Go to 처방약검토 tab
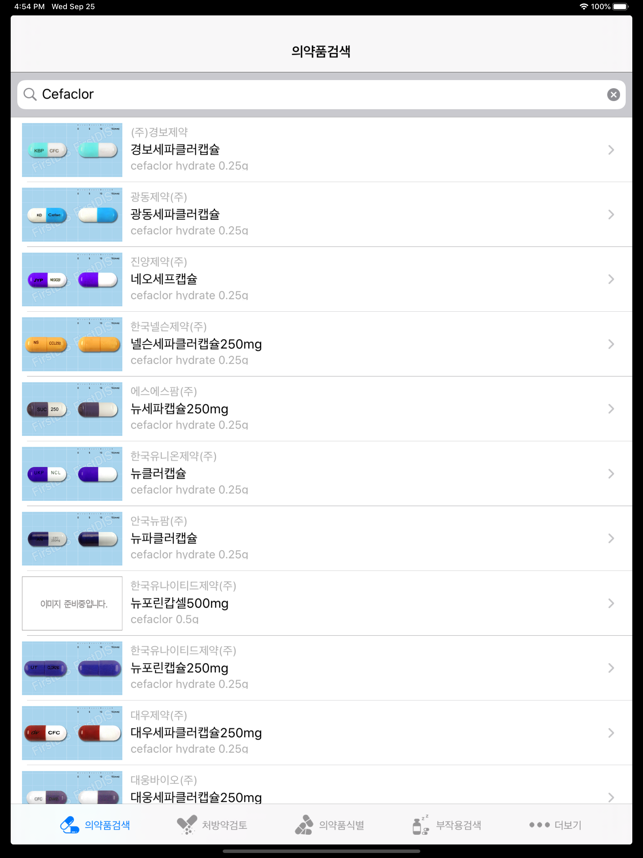 click(212, 825)
